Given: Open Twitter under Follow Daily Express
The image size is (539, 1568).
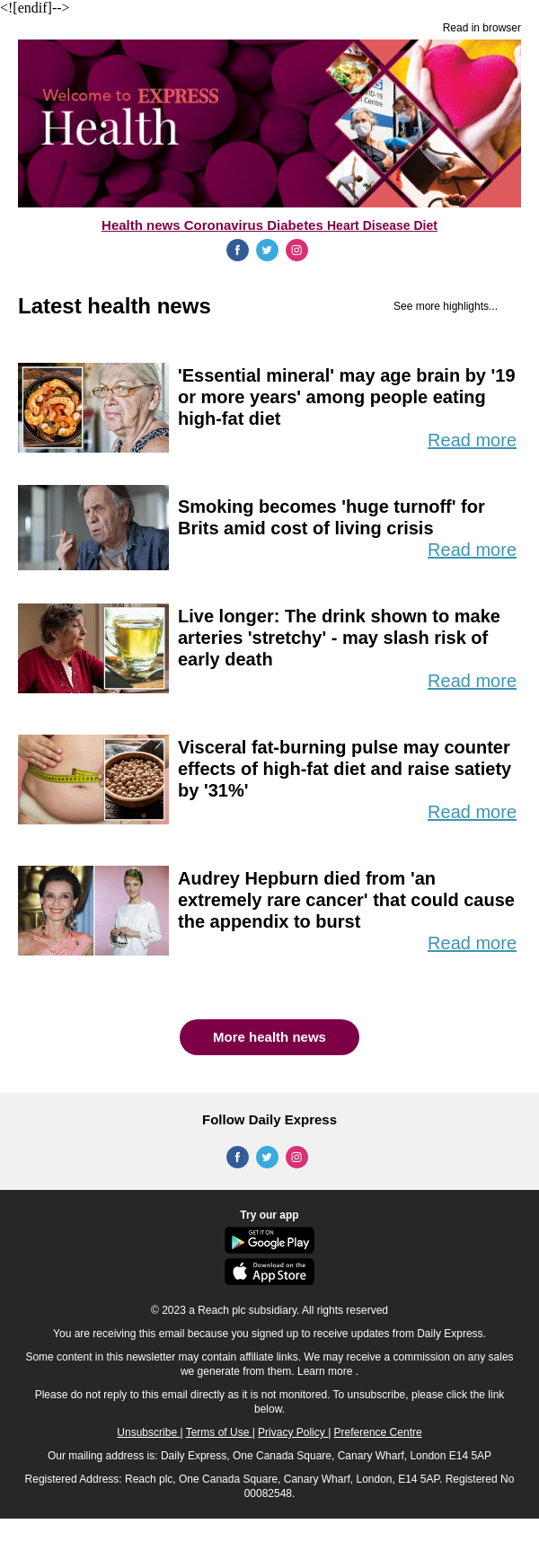Looking at the screenshot, I should coord(267,1157).
